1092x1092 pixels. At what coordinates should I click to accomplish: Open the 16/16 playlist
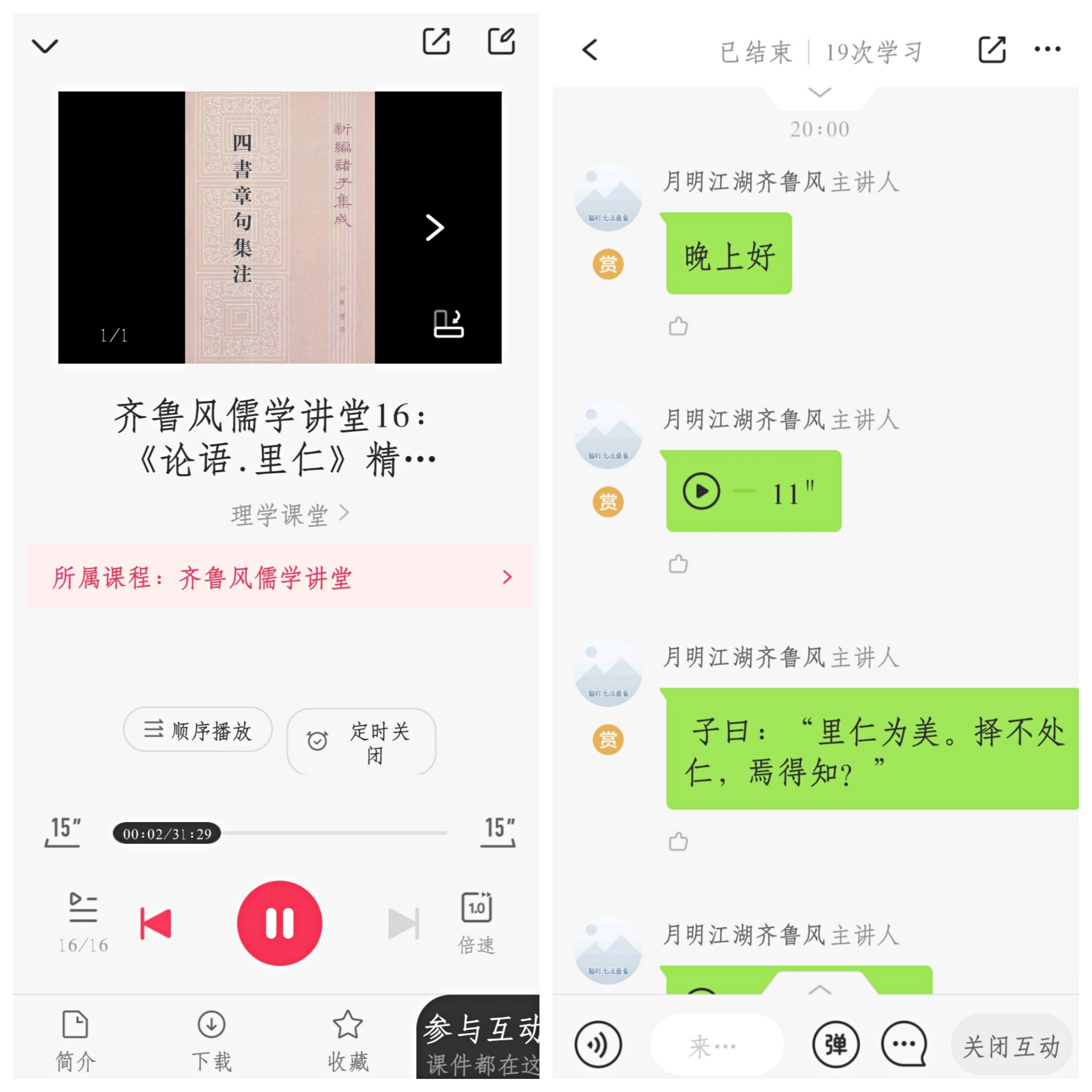tap(83, 921)
